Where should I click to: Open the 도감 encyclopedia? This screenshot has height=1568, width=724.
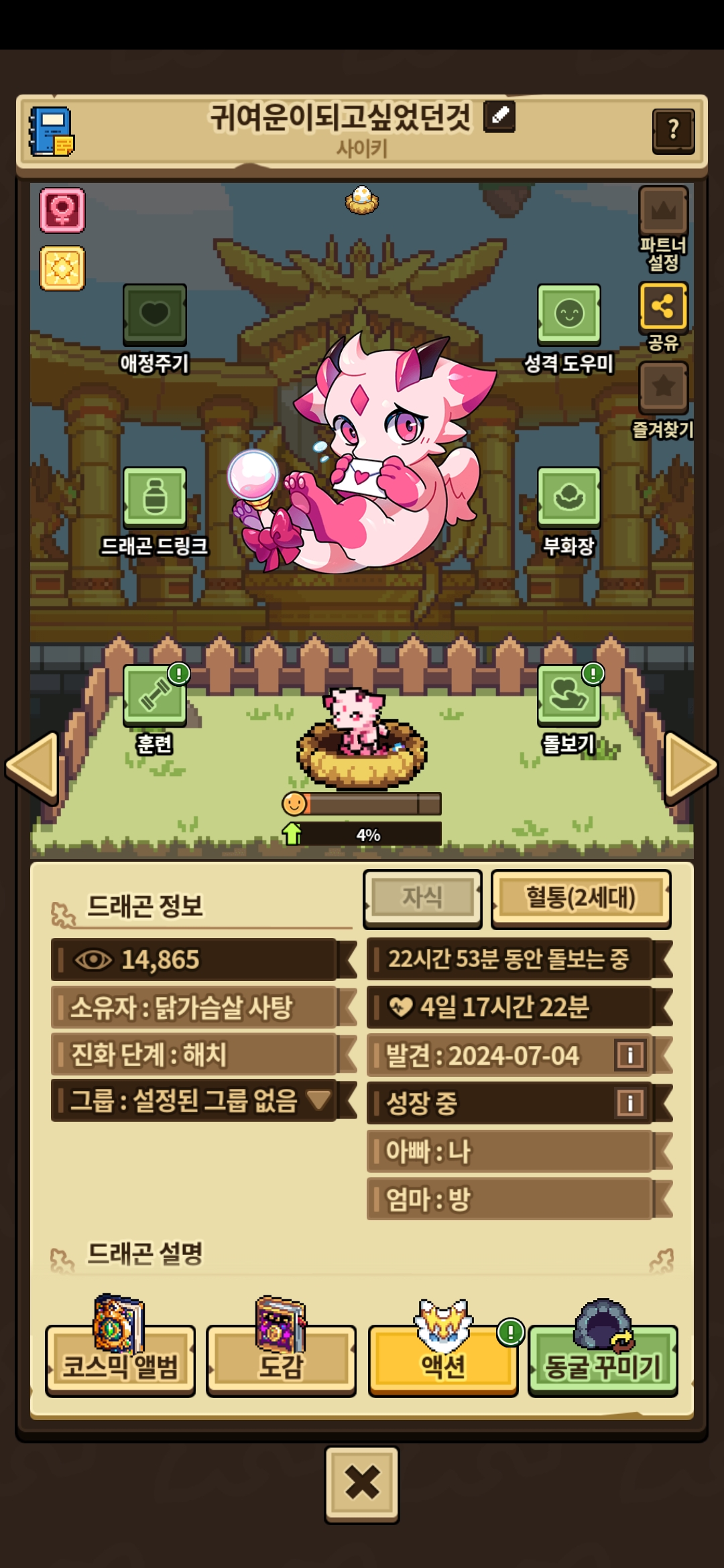[x=281, y=1360]
